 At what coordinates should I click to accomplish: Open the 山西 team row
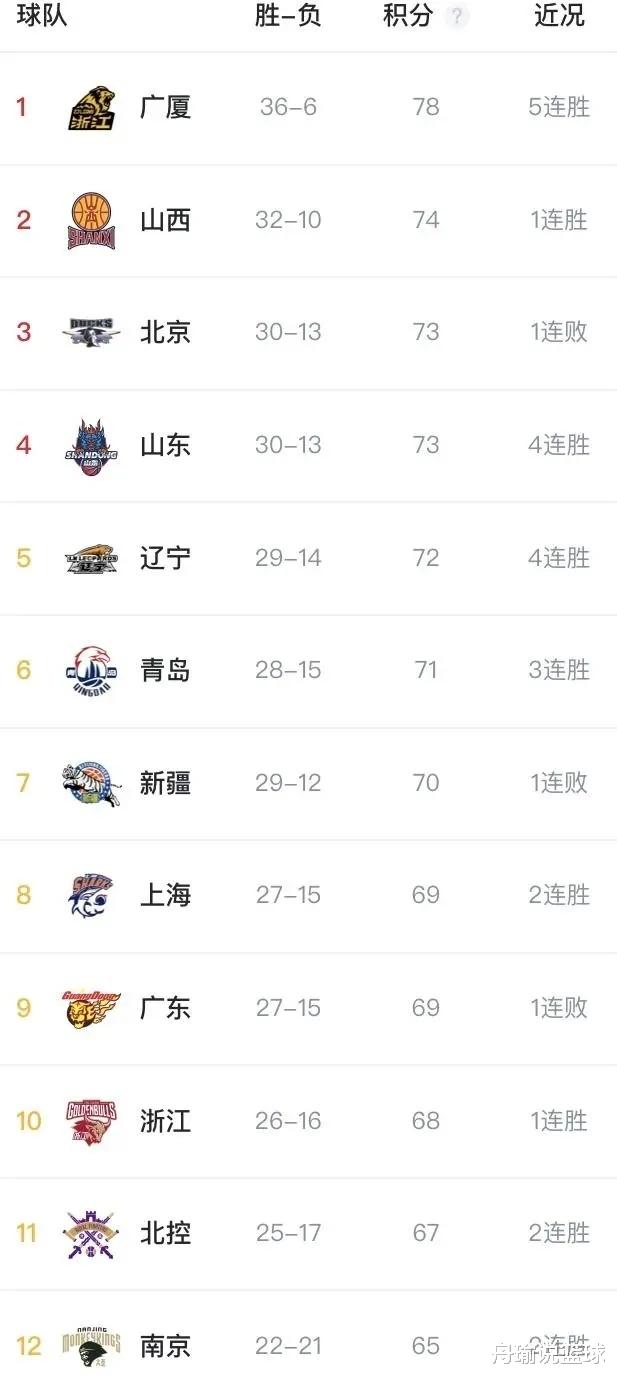click(308, 221)
